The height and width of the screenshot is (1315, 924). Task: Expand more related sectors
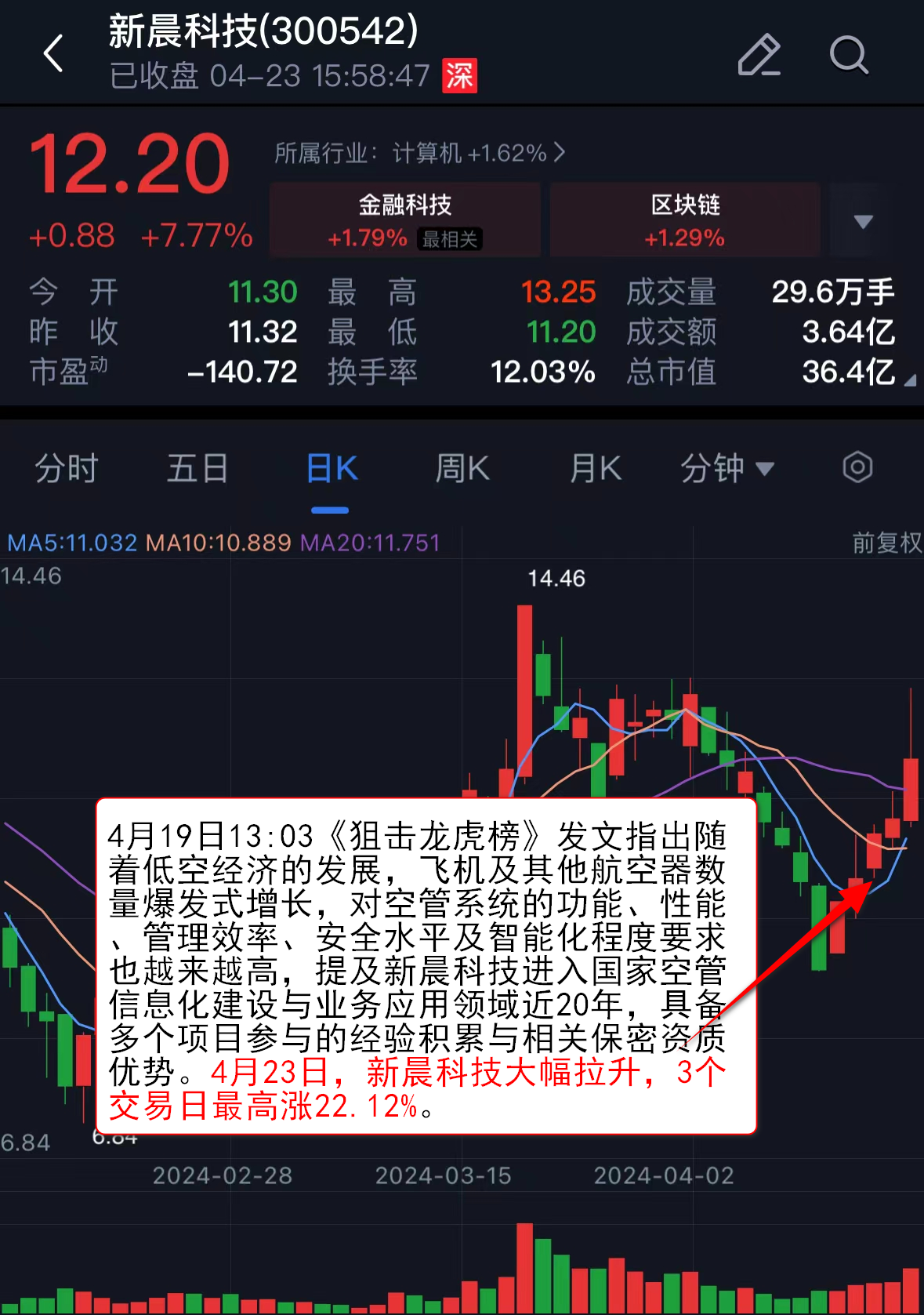863,221
